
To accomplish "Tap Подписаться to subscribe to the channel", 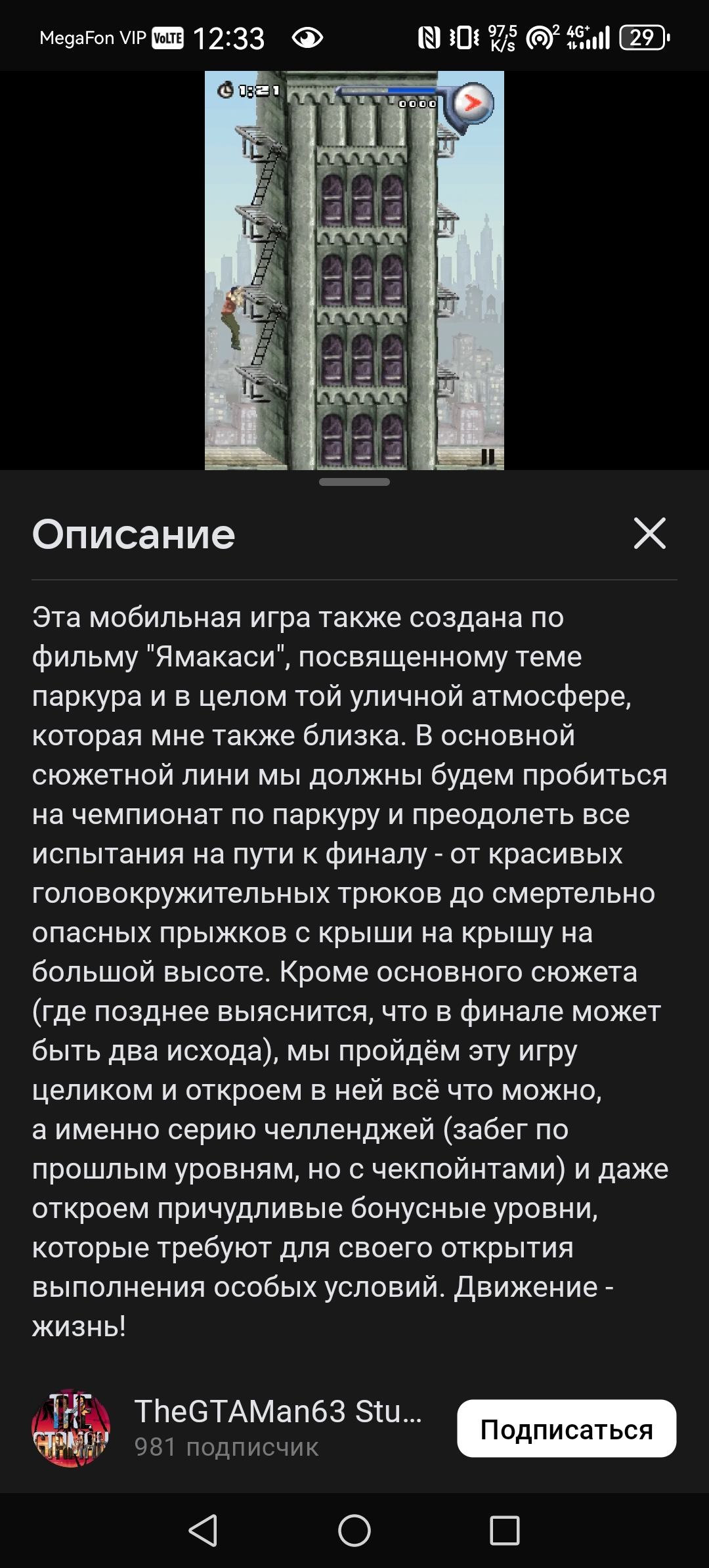I will point(567,1429).
